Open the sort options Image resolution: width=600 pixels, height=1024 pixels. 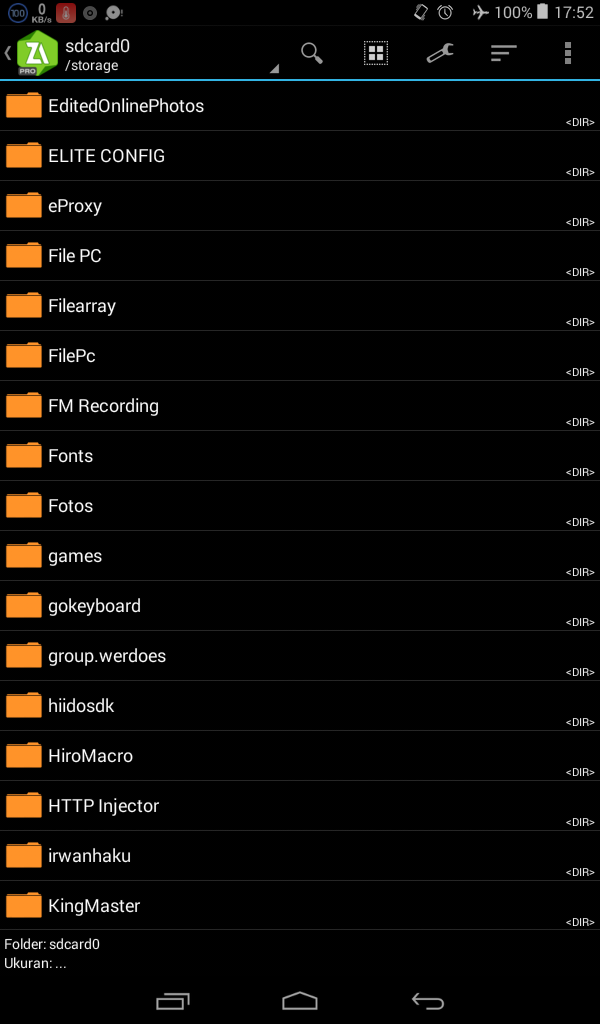tap(503, 54)
